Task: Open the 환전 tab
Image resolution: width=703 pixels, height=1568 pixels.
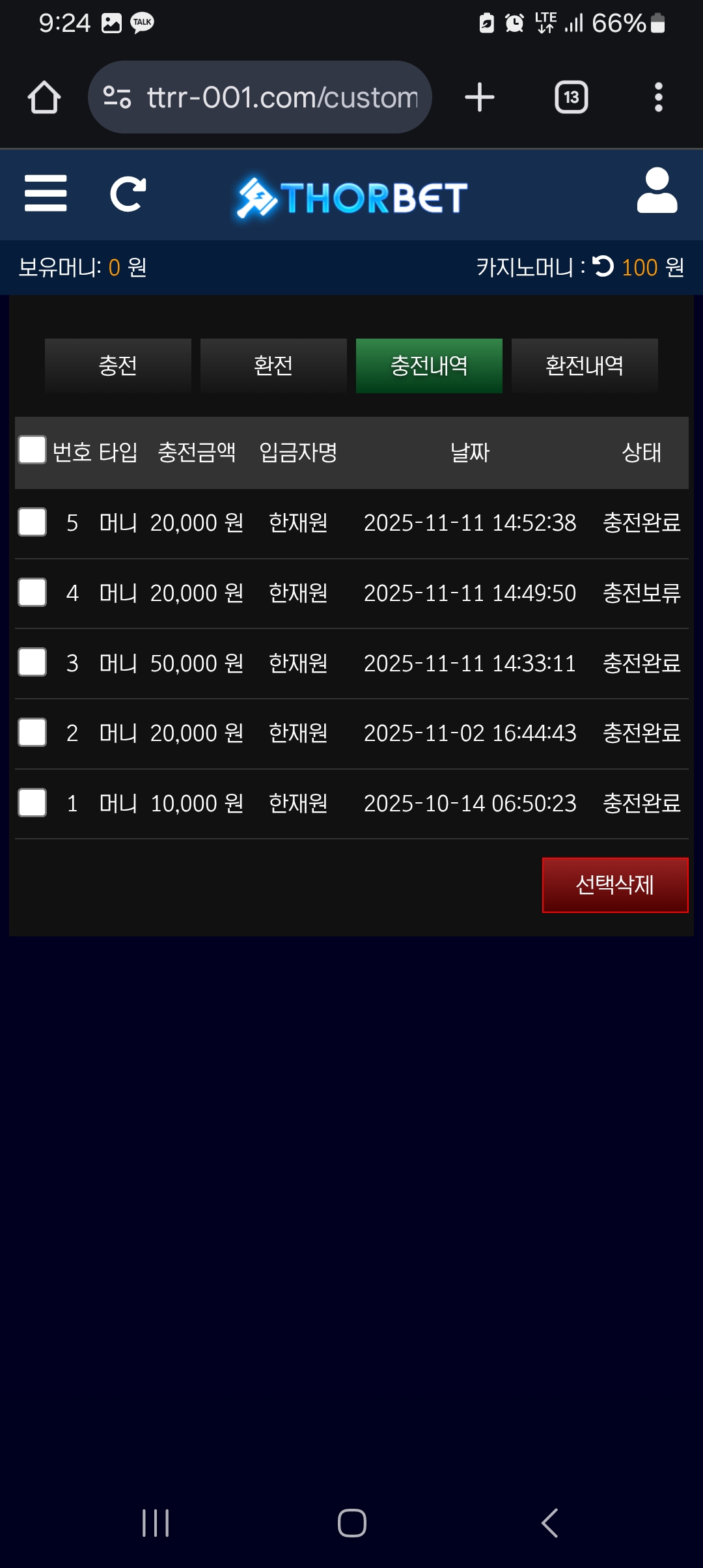Action: (x=273, y=365)
